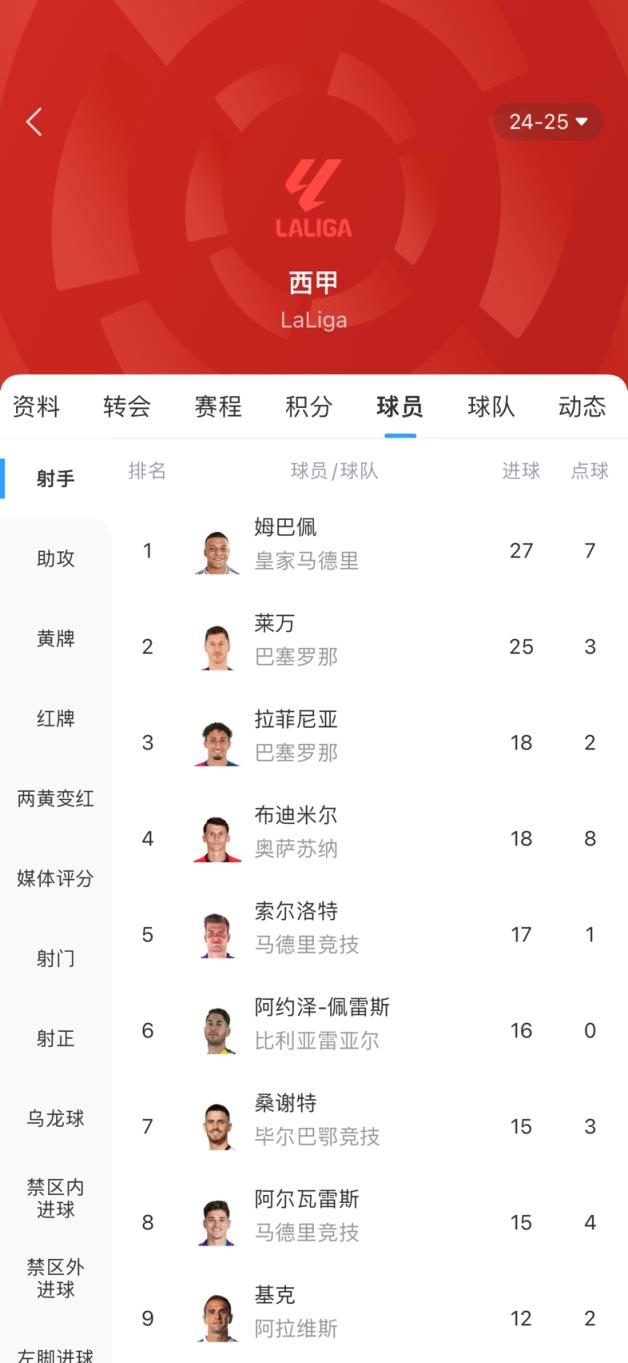Select 乌龙球 in the side menu
628x1363 pixels.
point(56,1119)
